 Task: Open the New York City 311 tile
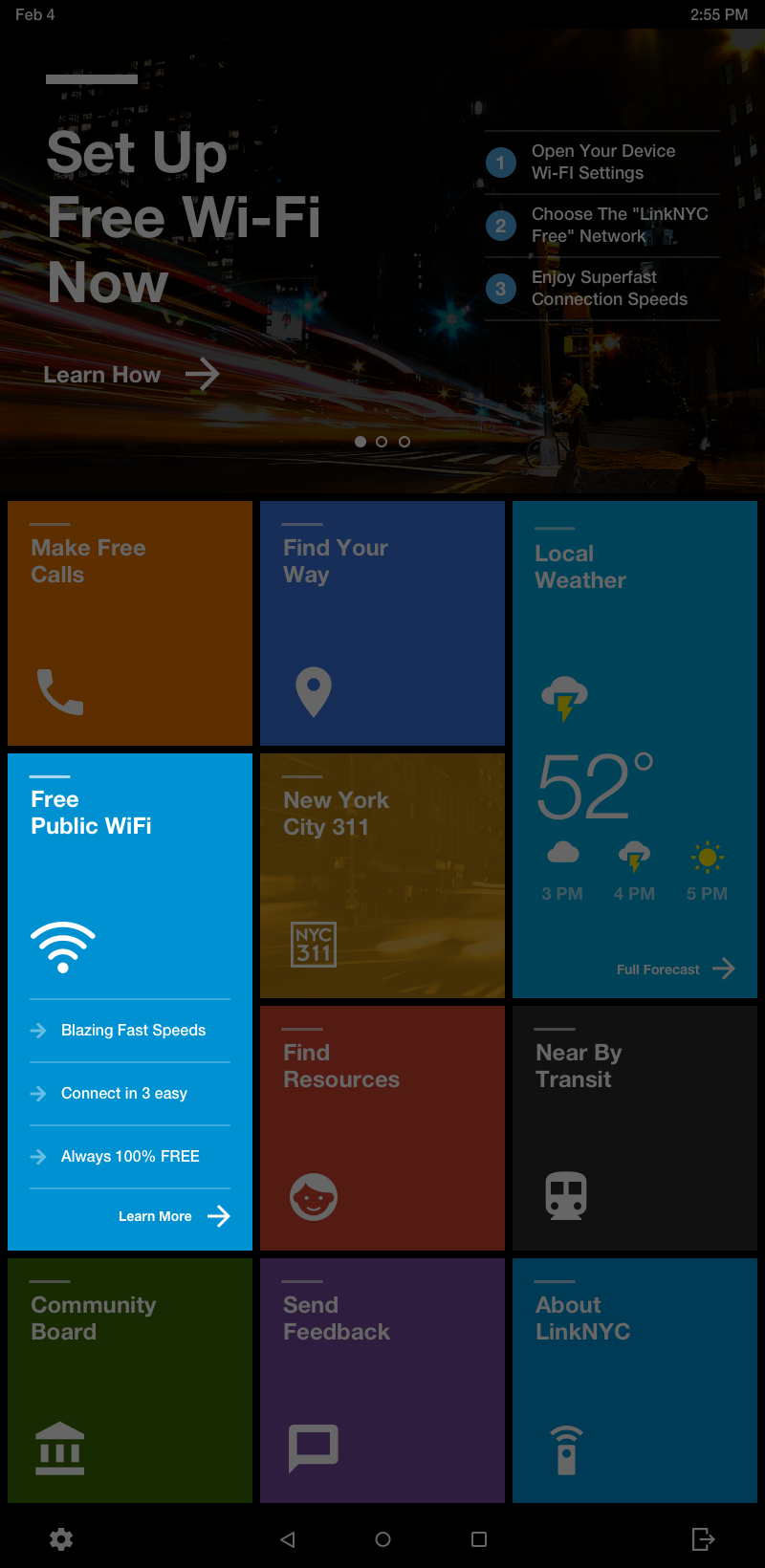pos(382,876)
